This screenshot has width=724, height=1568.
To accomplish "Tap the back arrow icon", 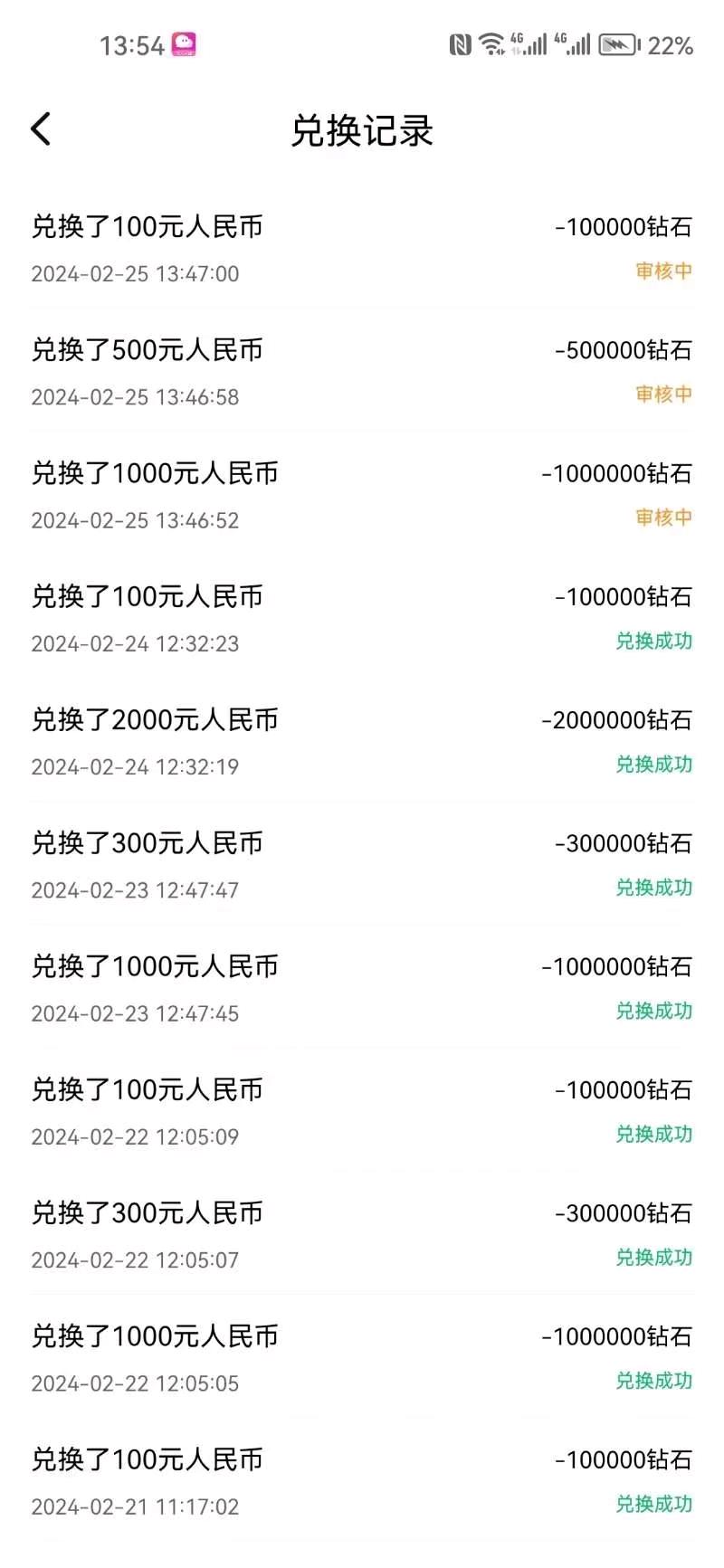I will (x=40, y=128).
